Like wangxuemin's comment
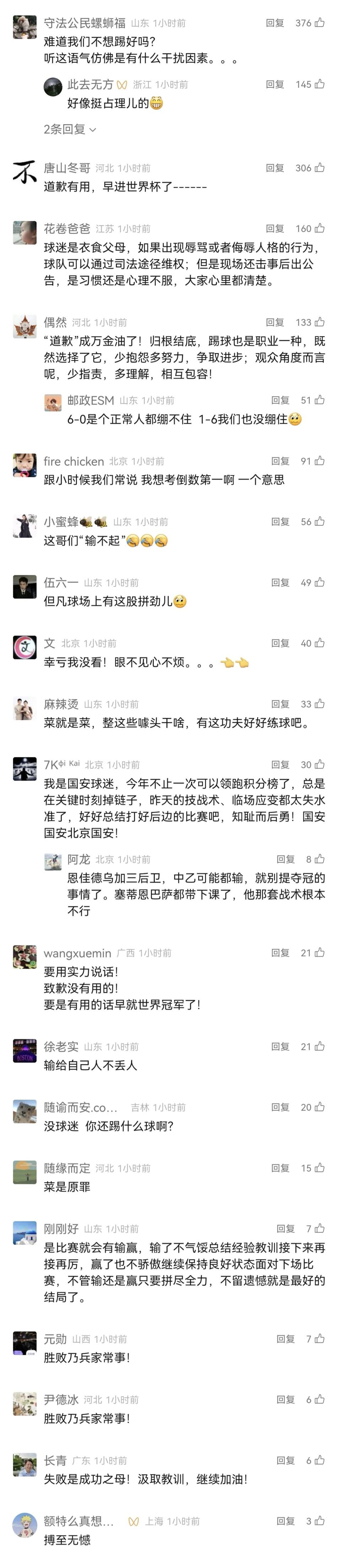341x1568 pixels. click(x=319, y=953)
